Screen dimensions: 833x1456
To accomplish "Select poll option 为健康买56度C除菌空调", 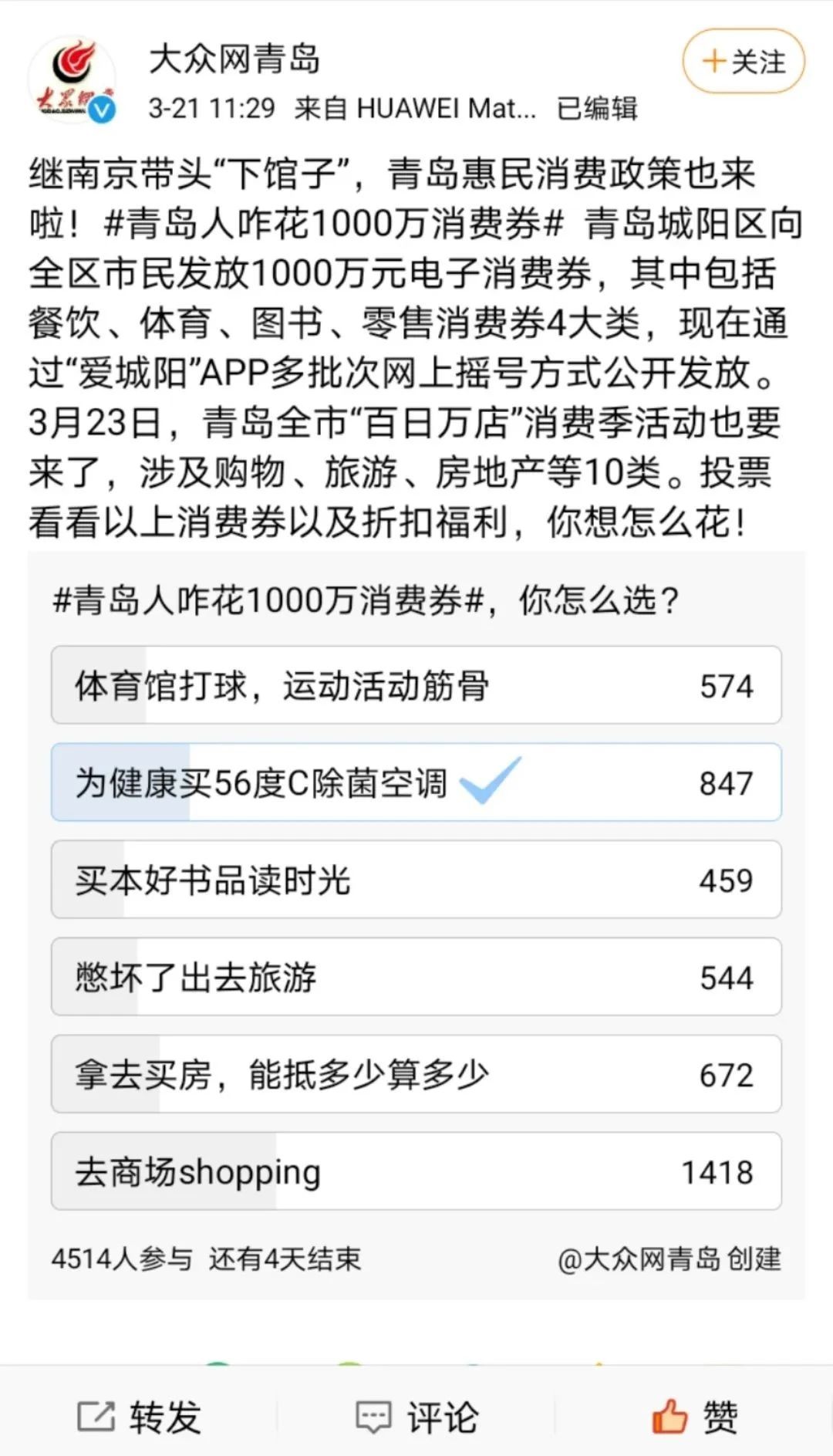I will coord(416,782).
